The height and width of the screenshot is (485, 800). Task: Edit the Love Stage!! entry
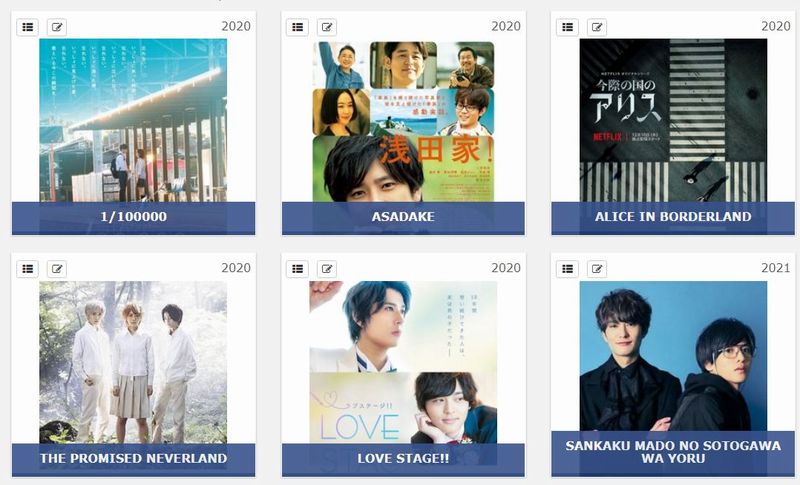pyautogui.click(x=327, y=269)
